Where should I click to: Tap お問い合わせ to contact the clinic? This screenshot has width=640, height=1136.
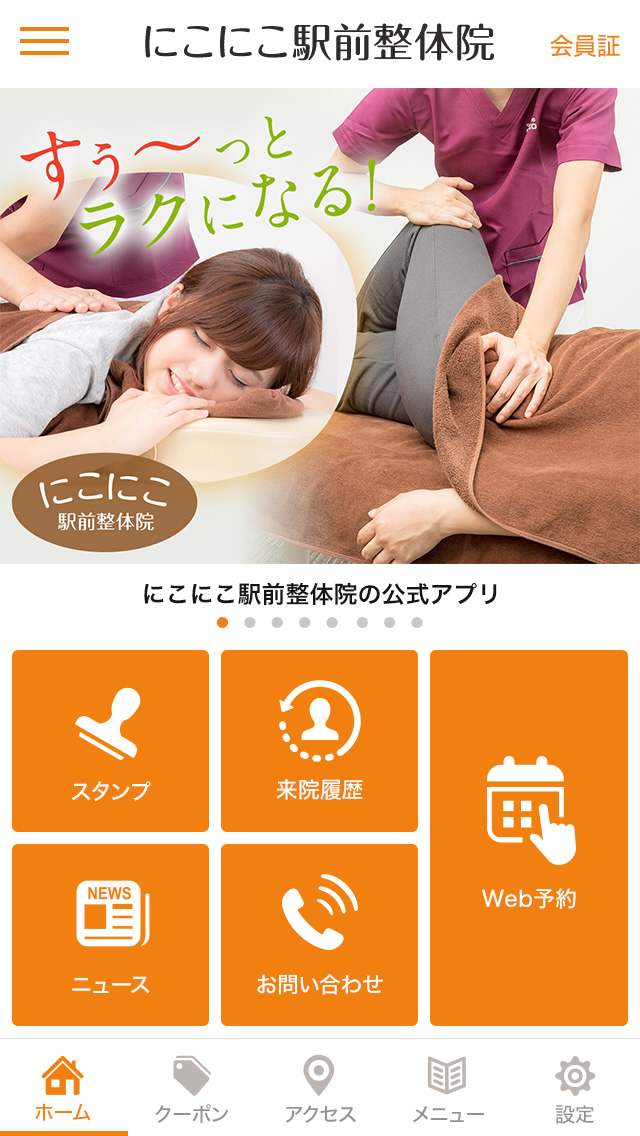(x=319, y=935)
